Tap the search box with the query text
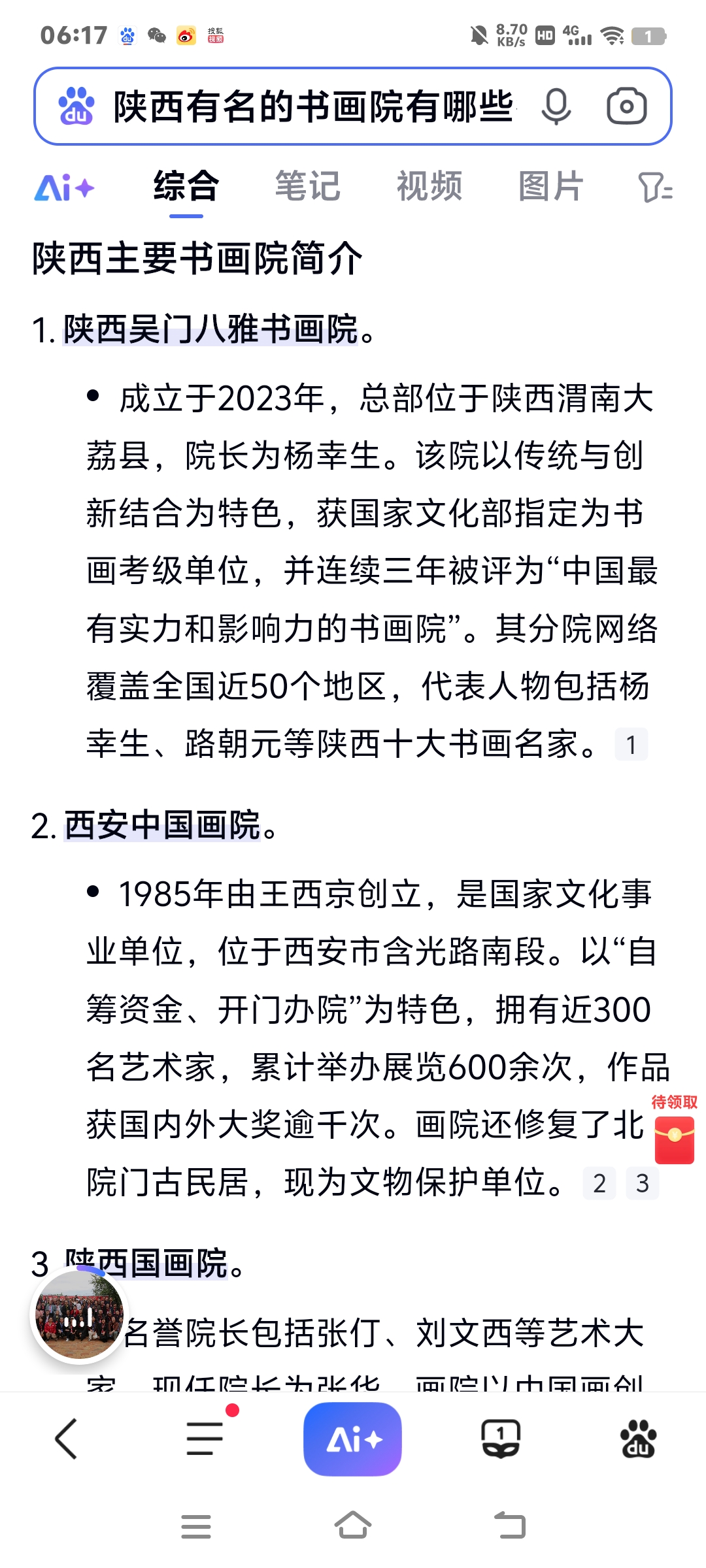Screen dimensions: 706x1568 coord(314,106)
